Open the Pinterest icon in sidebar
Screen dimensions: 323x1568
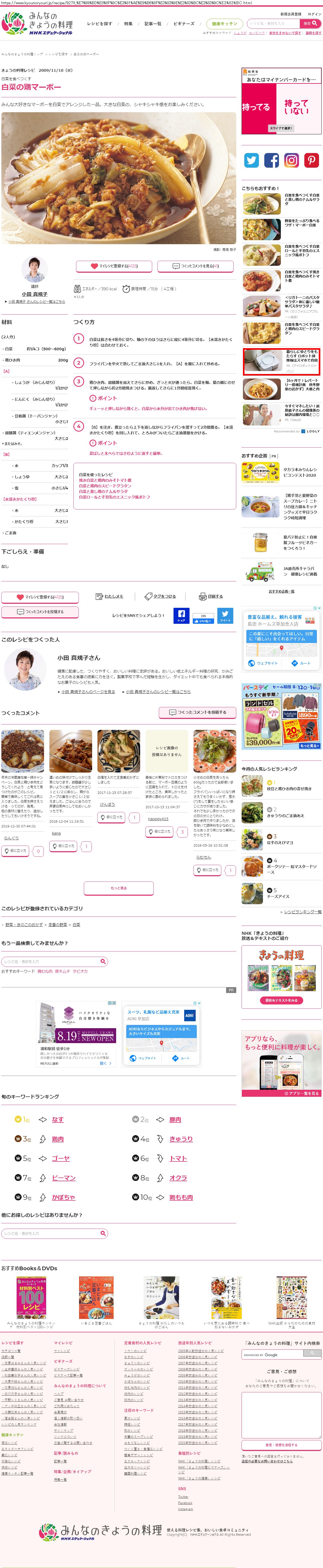312,160
